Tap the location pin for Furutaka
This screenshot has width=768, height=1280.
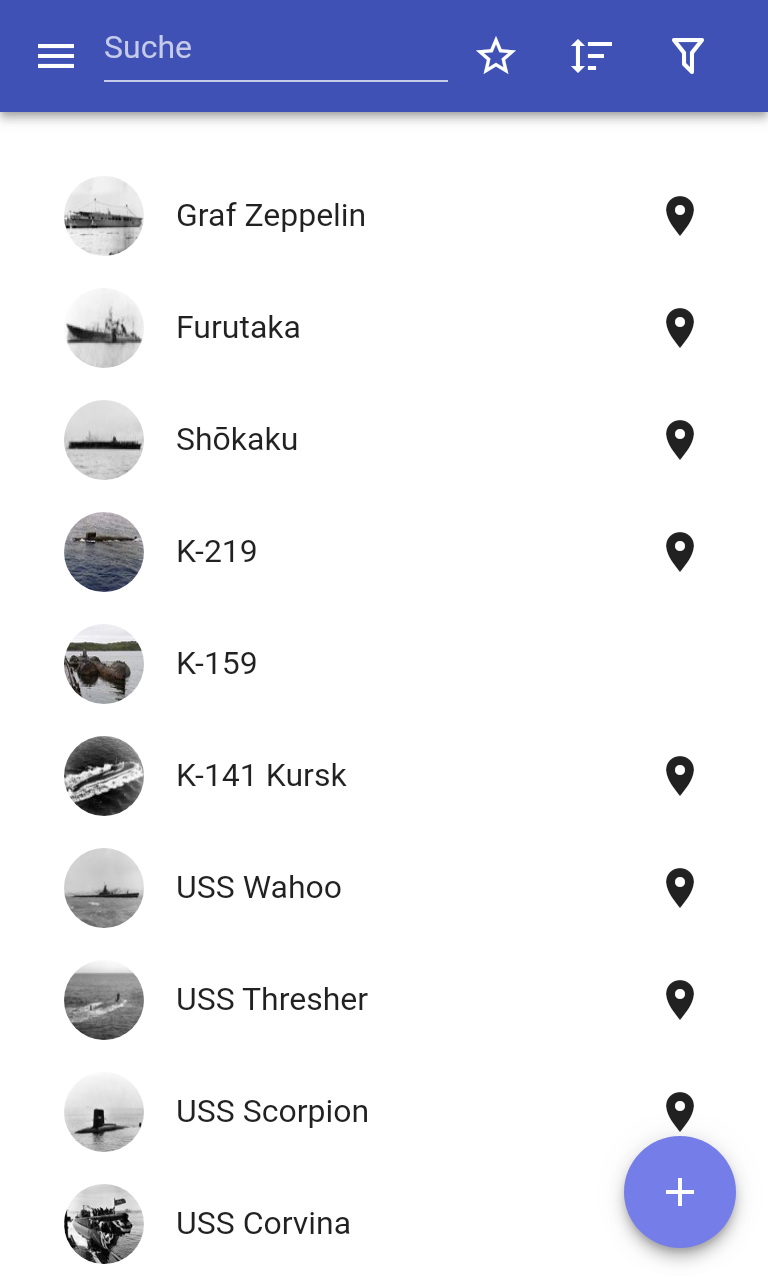tap(680, 328)
